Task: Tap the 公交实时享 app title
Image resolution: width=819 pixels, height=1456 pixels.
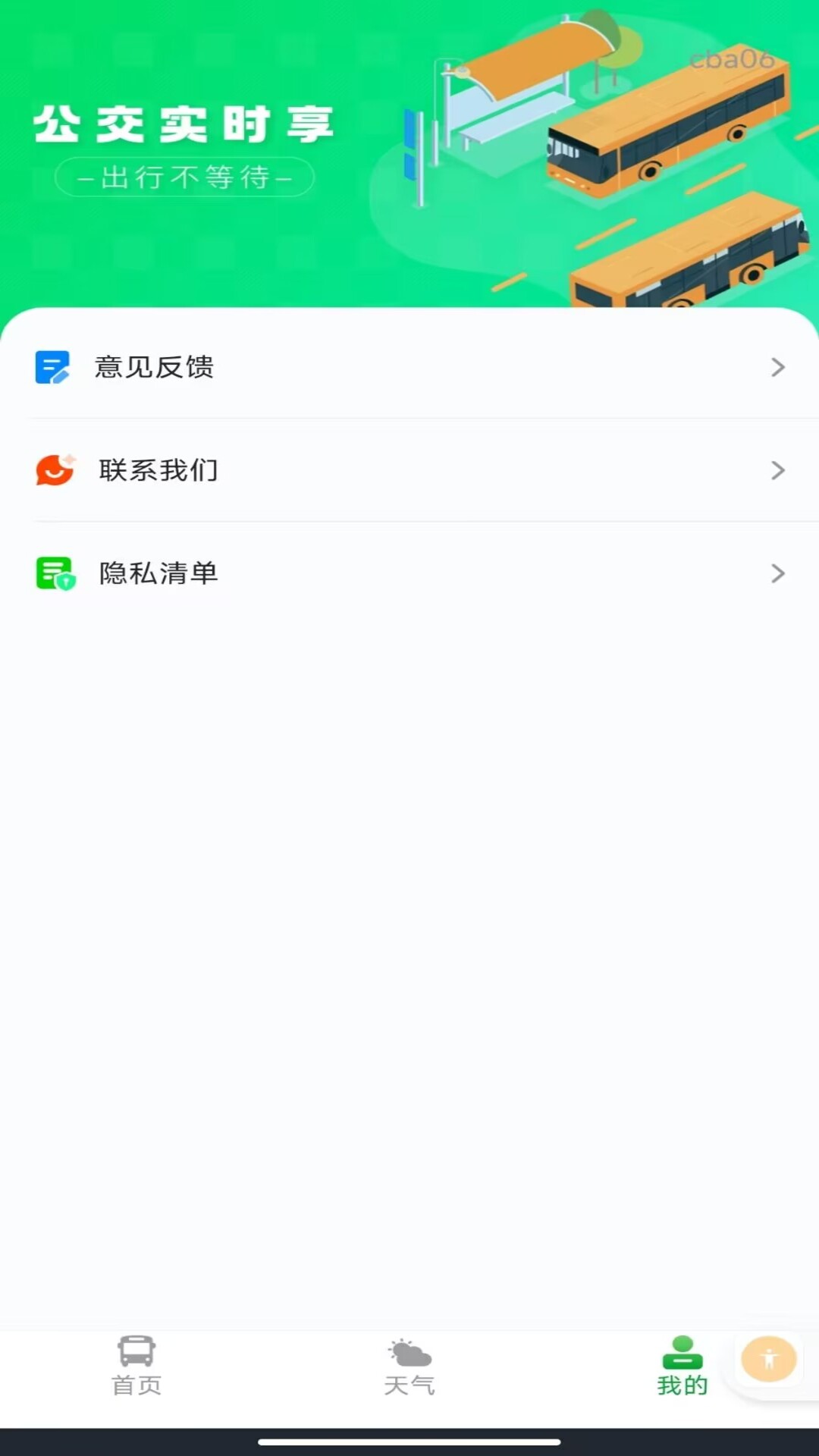Action: click(182, 124)
